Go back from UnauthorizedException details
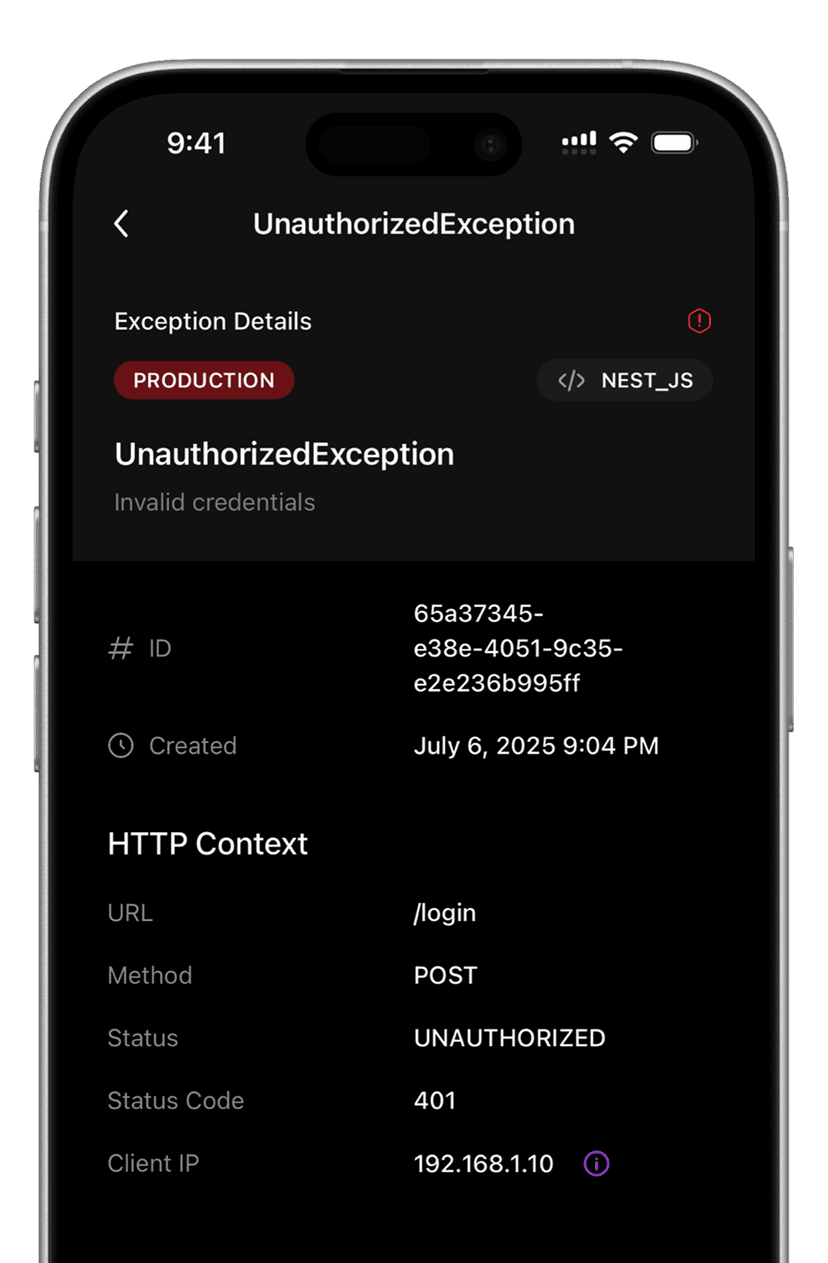This screenshot has height=1263, width=828. pyautogui.click(x=122, y=224)
